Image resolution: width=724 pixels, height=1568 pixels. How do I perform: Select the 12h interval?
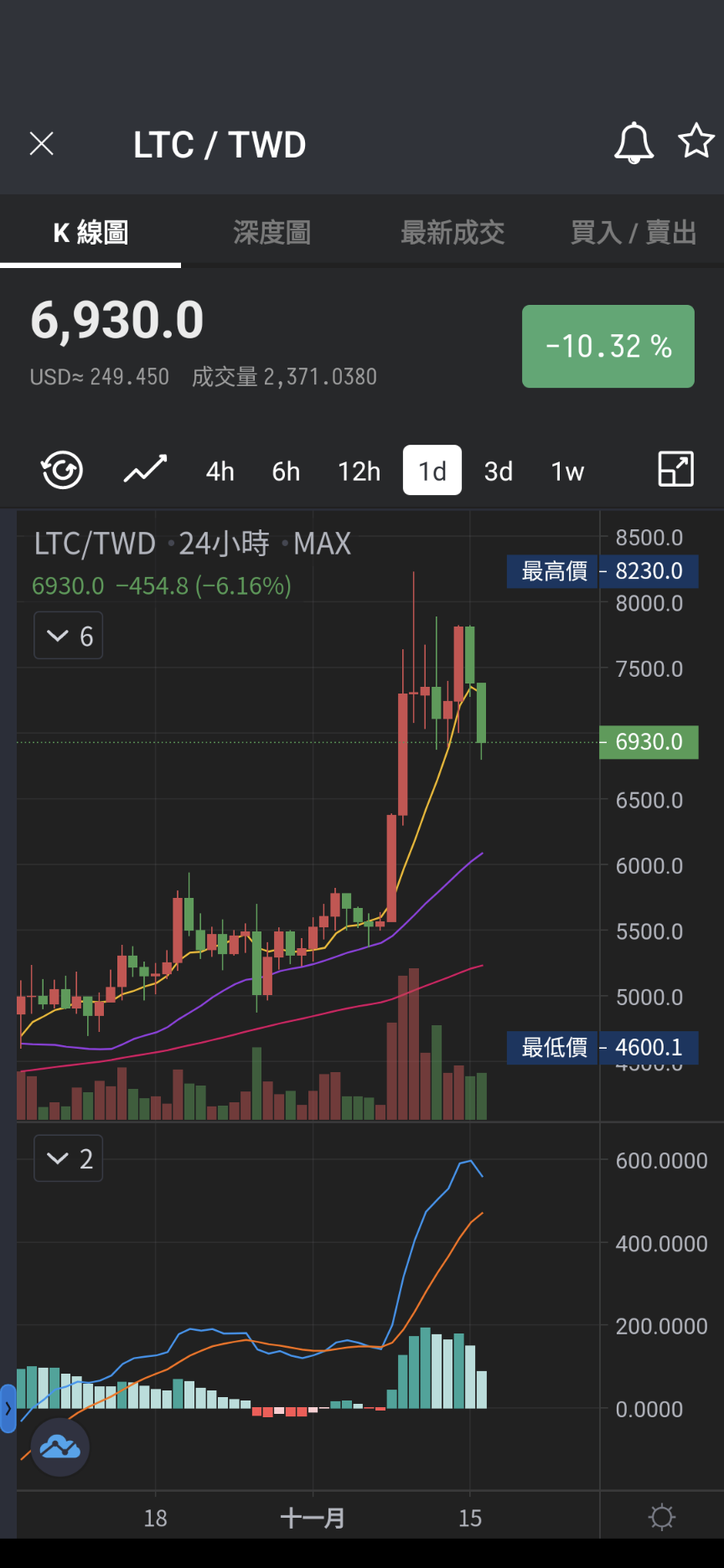tap(359, 472)
